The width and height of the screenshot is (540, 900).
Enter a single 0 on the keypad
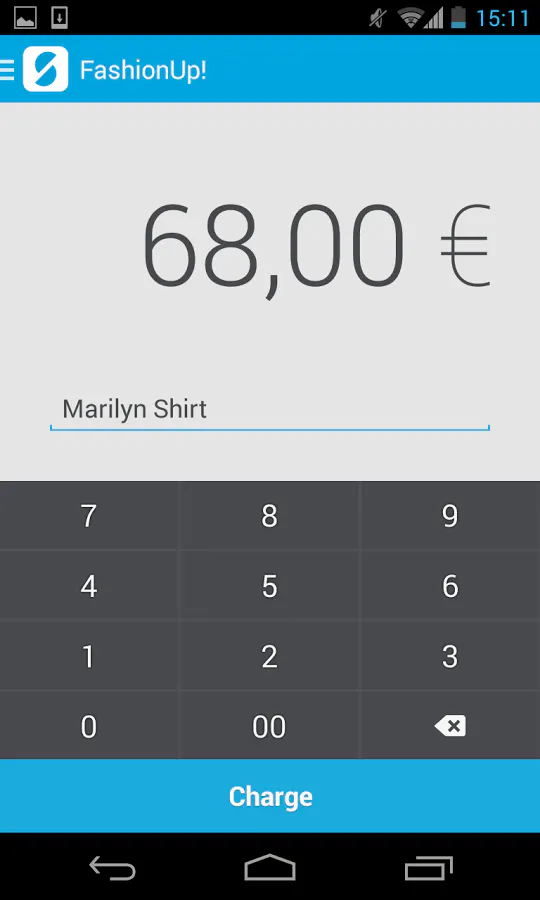point(89,726)
